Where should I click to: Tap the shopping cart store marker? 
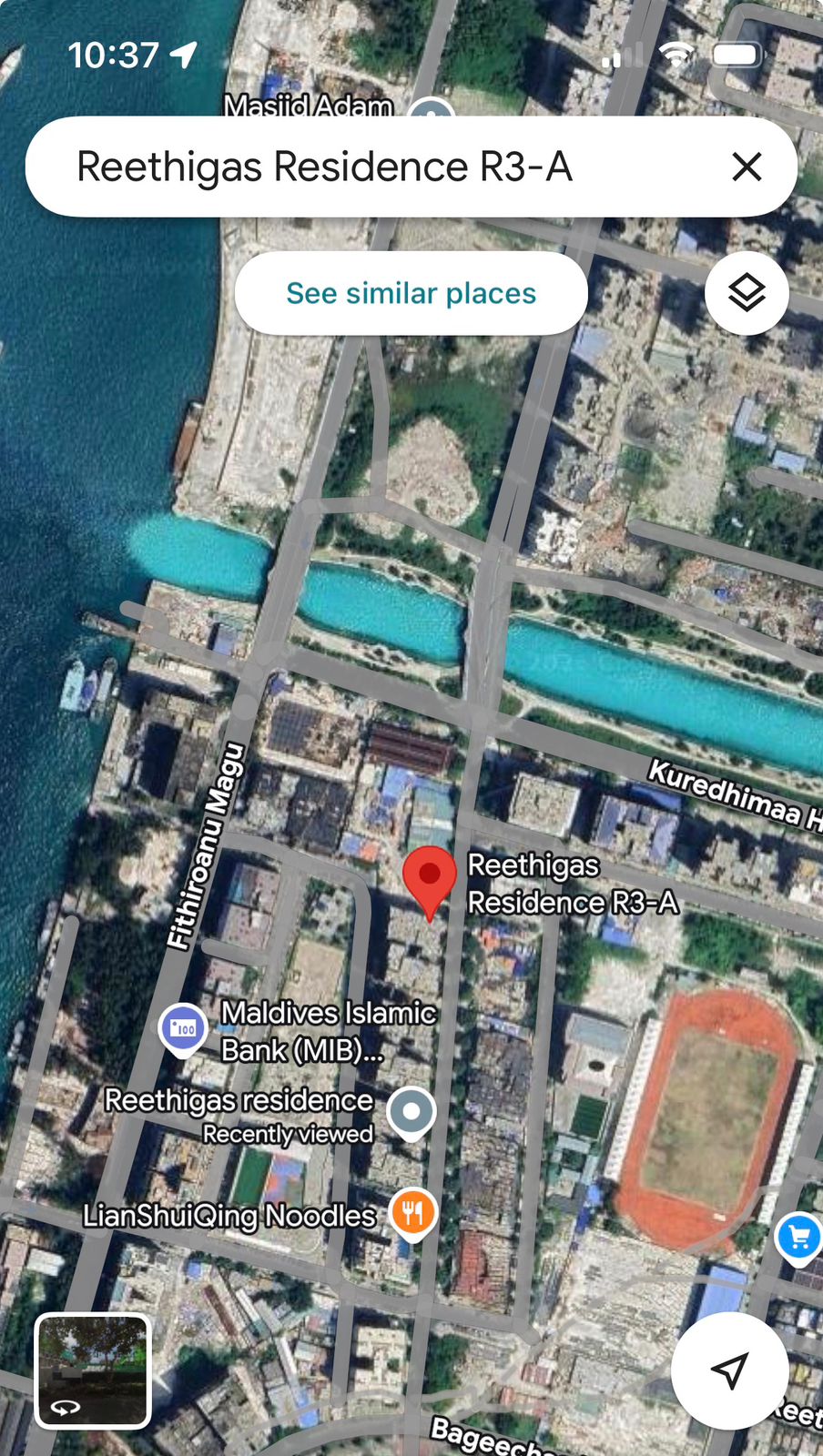pyautogui.click(x=799, y=1238)
